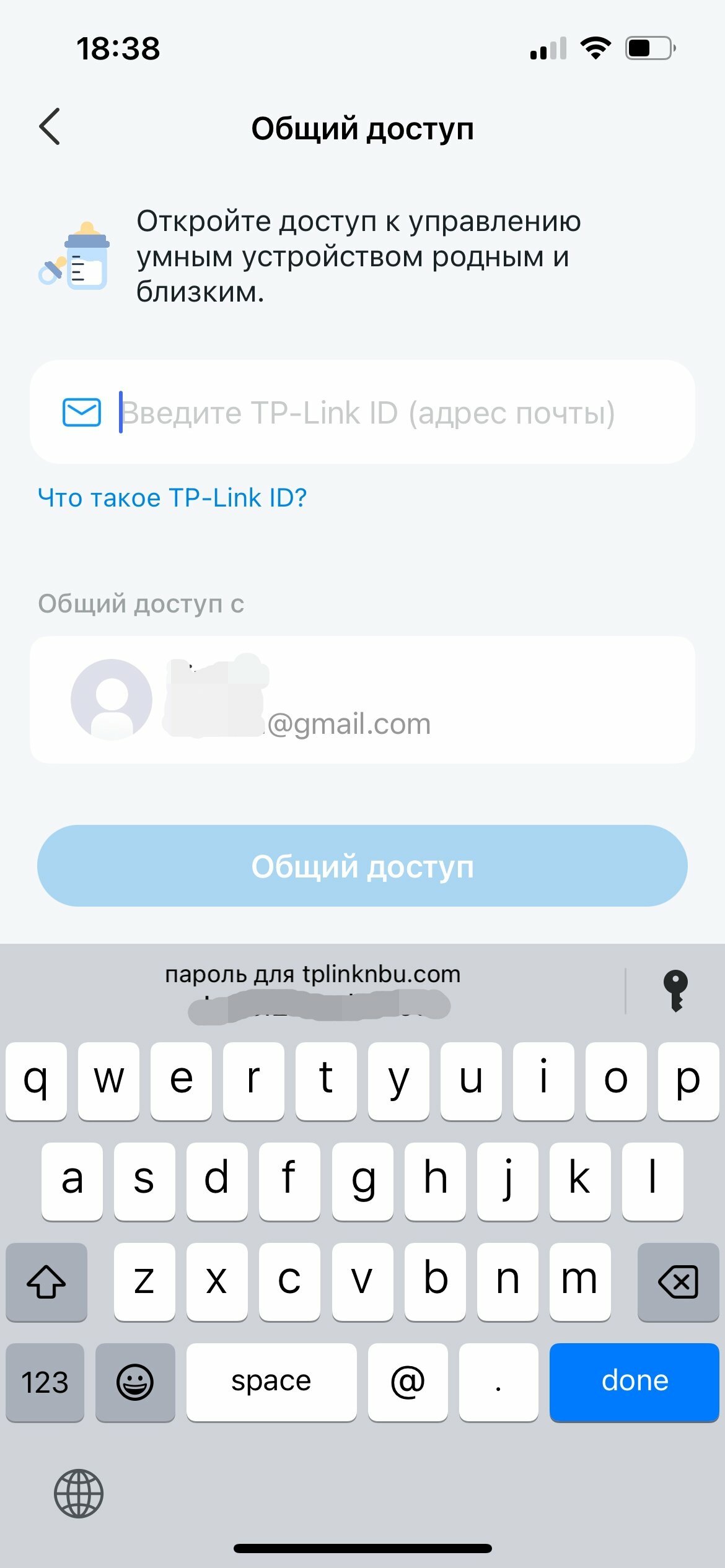Change keyboard language with globe icon
This screenshot has width=725, height=1568.
point(78,1493)
